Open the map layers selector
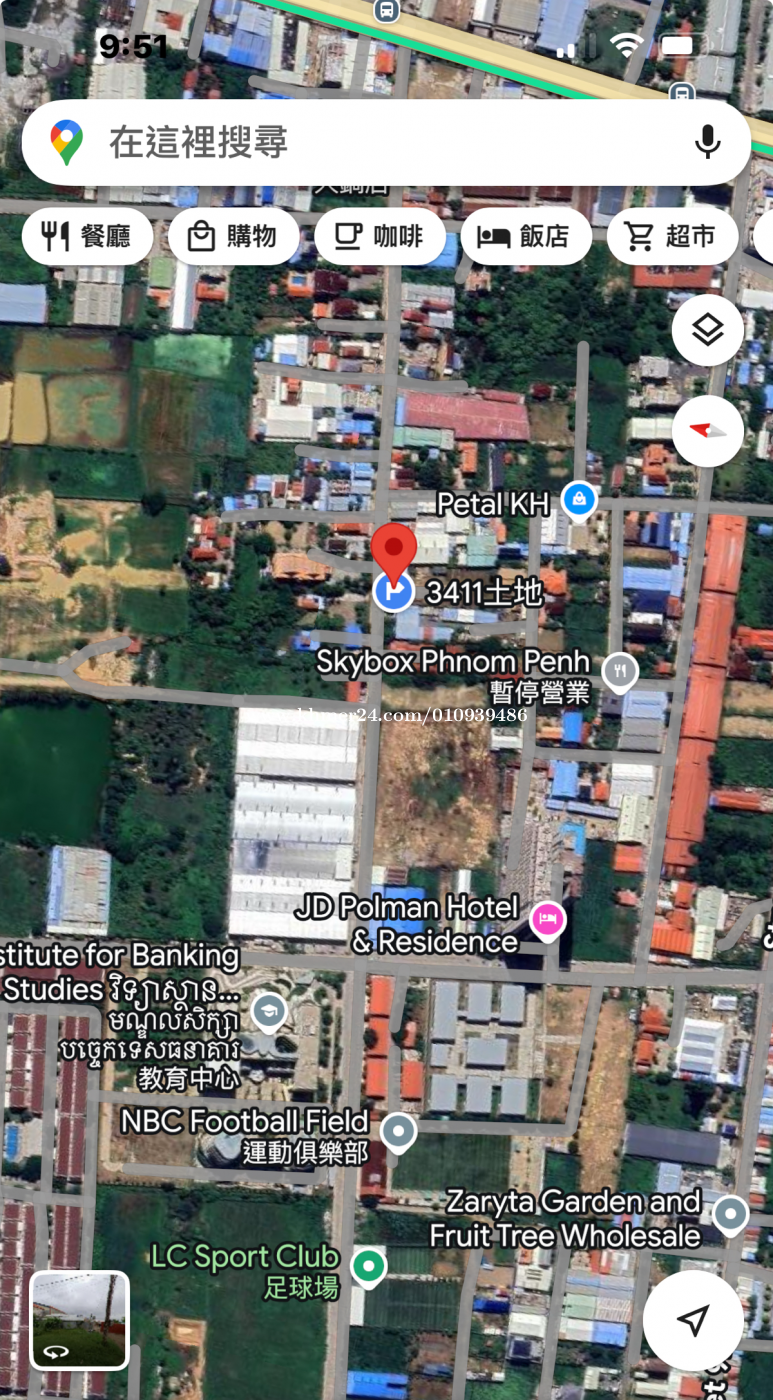Image resolution: width=773 pixels, height=1400 pixels. 707,330
